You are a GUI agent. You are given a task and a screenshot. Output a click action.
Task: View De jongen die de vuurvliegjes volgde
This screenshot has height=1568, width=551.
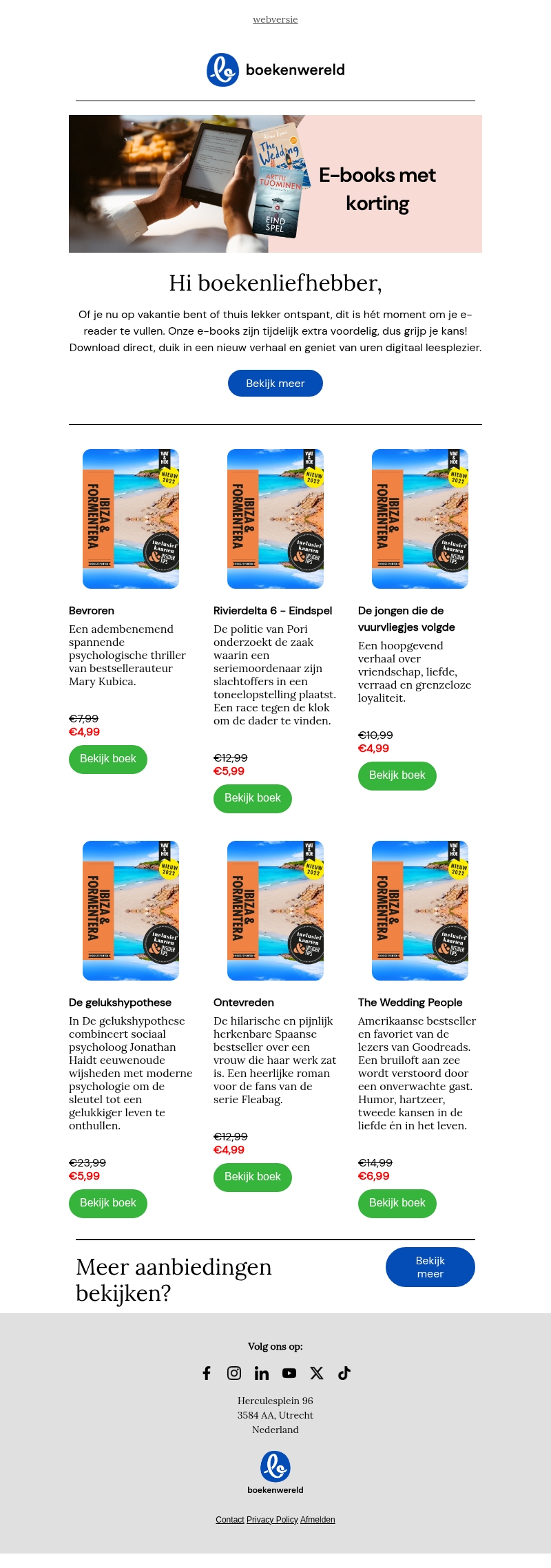click(x=397, y=775)
